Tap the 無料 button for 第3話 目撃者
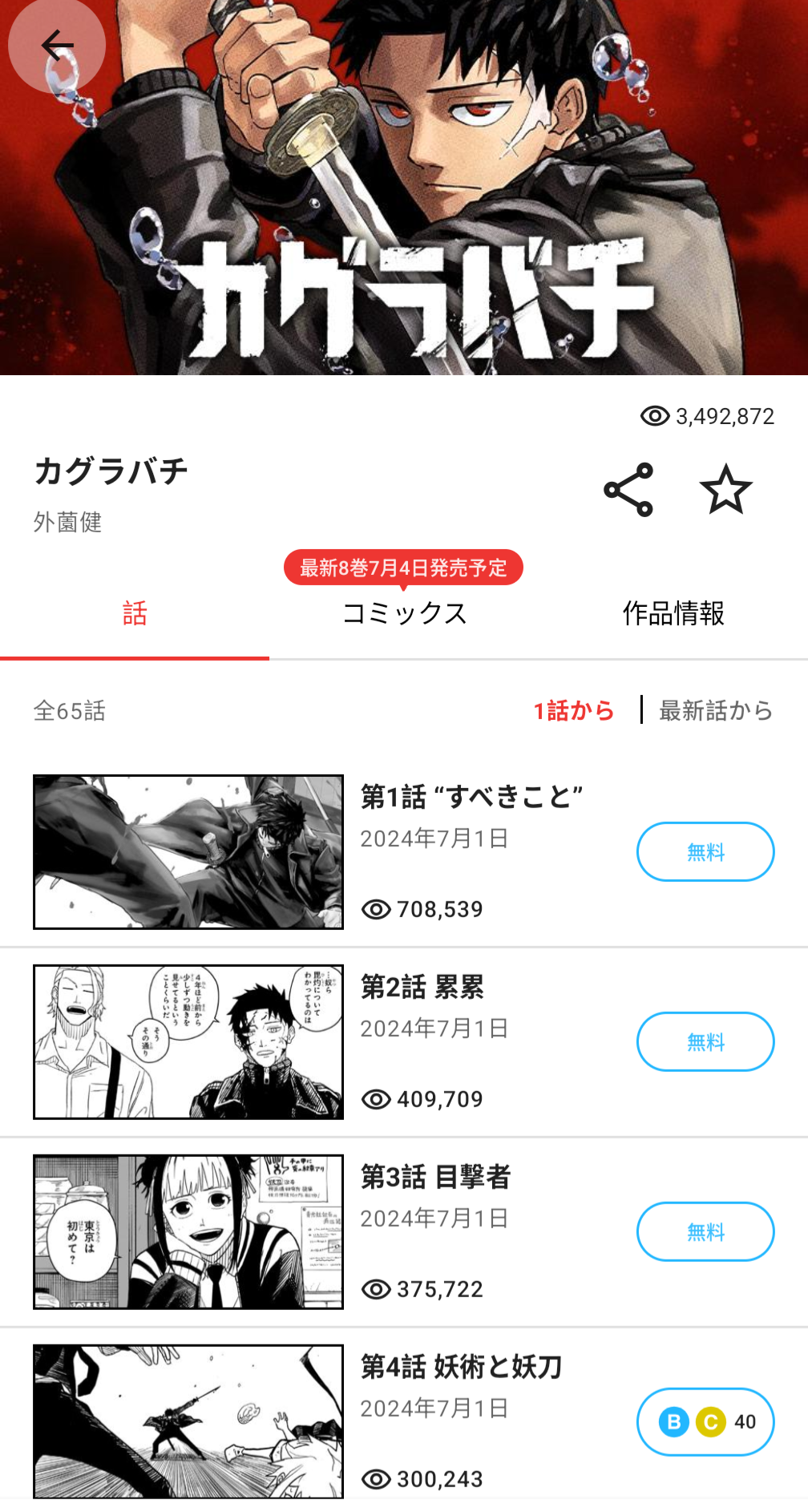Screen dimensions: 808x1512 [705, 1231]
